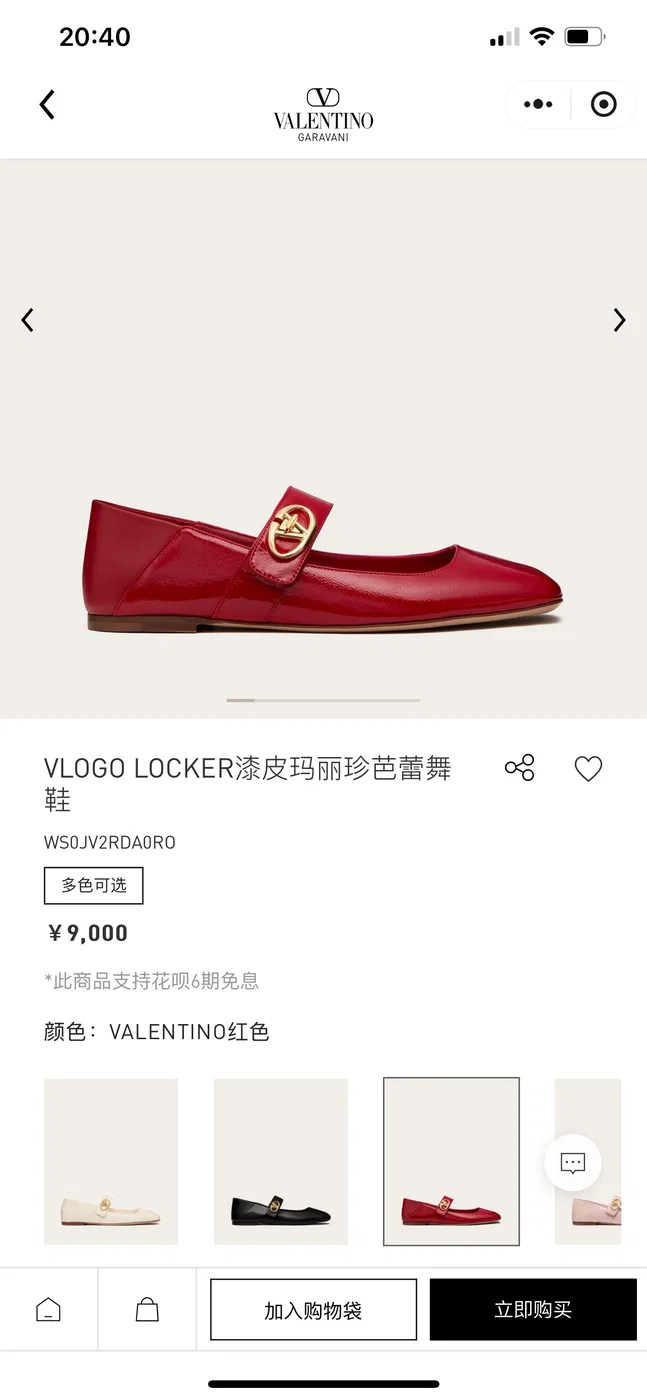Tap the 多色可选 tag
The width and height of the screenshot is (647, 1400).
click(x=94, y=886)
